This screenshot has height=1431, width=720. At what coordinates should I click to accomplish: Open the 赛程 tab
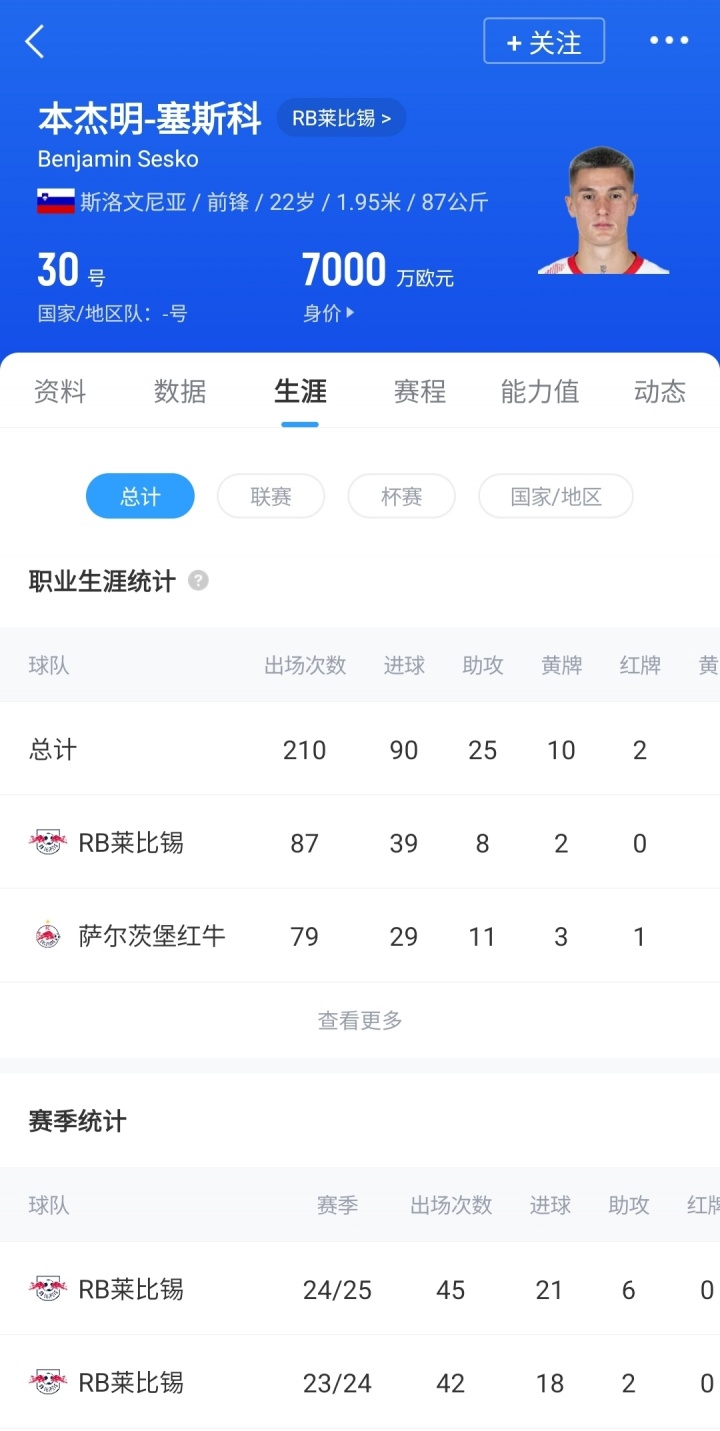pos(420,391)
